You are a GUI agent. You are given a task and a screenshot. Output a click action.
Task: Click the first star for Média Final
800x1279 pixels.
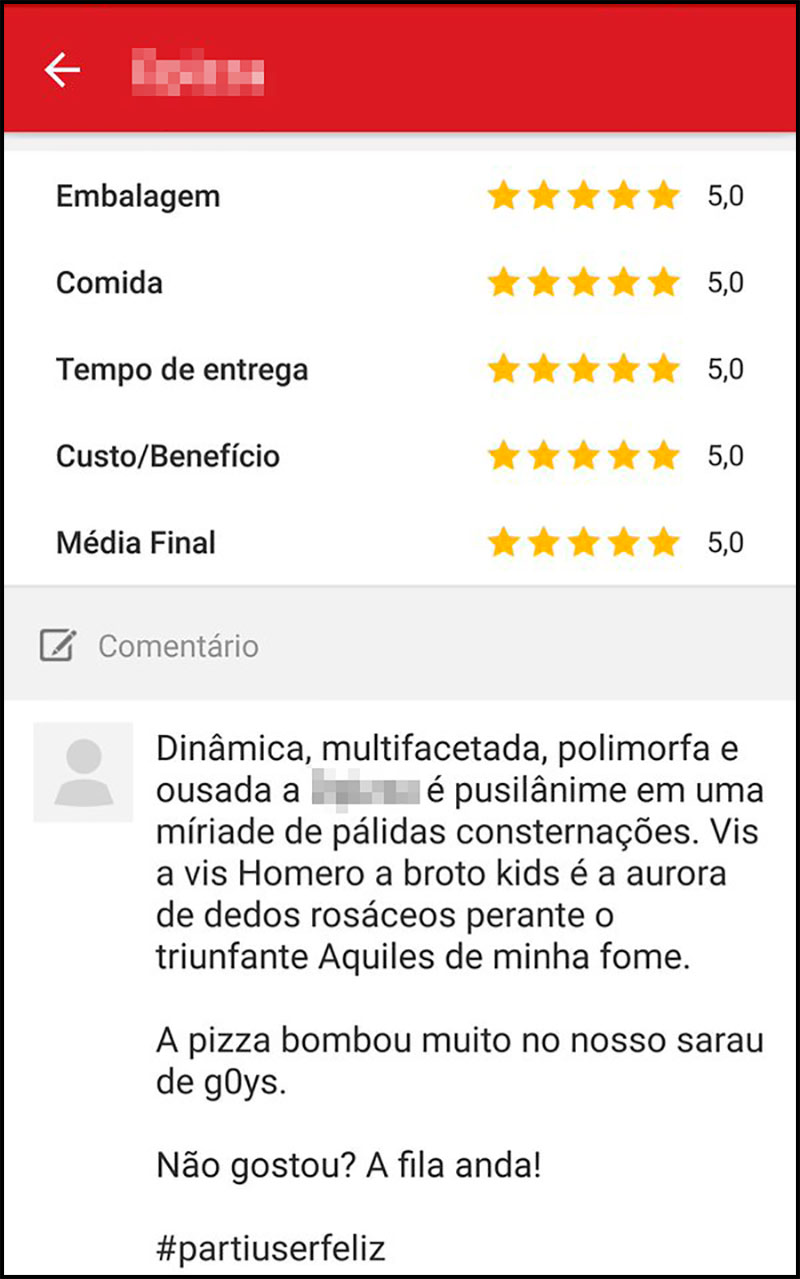tap(505, 542)
